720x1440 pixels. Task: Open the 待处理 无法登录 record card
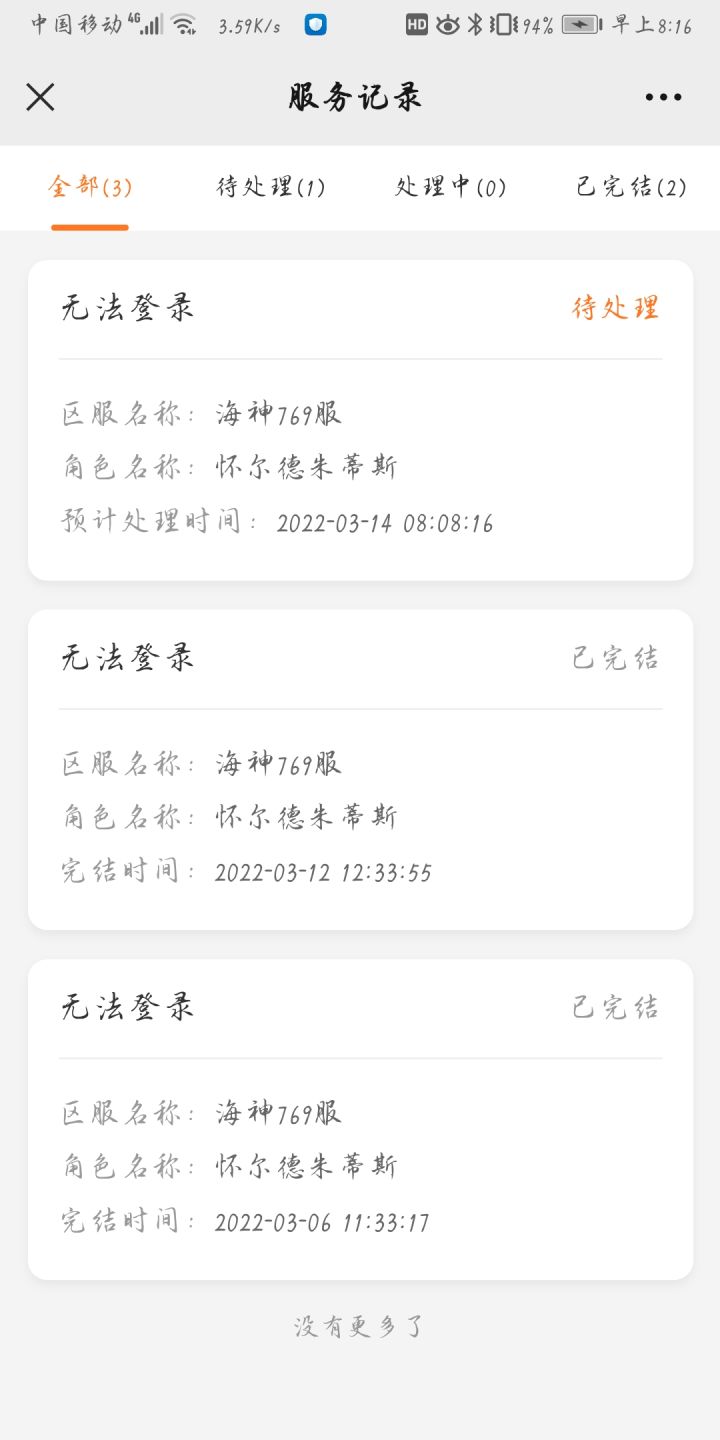pyautogui.click(x=360, y=420)
